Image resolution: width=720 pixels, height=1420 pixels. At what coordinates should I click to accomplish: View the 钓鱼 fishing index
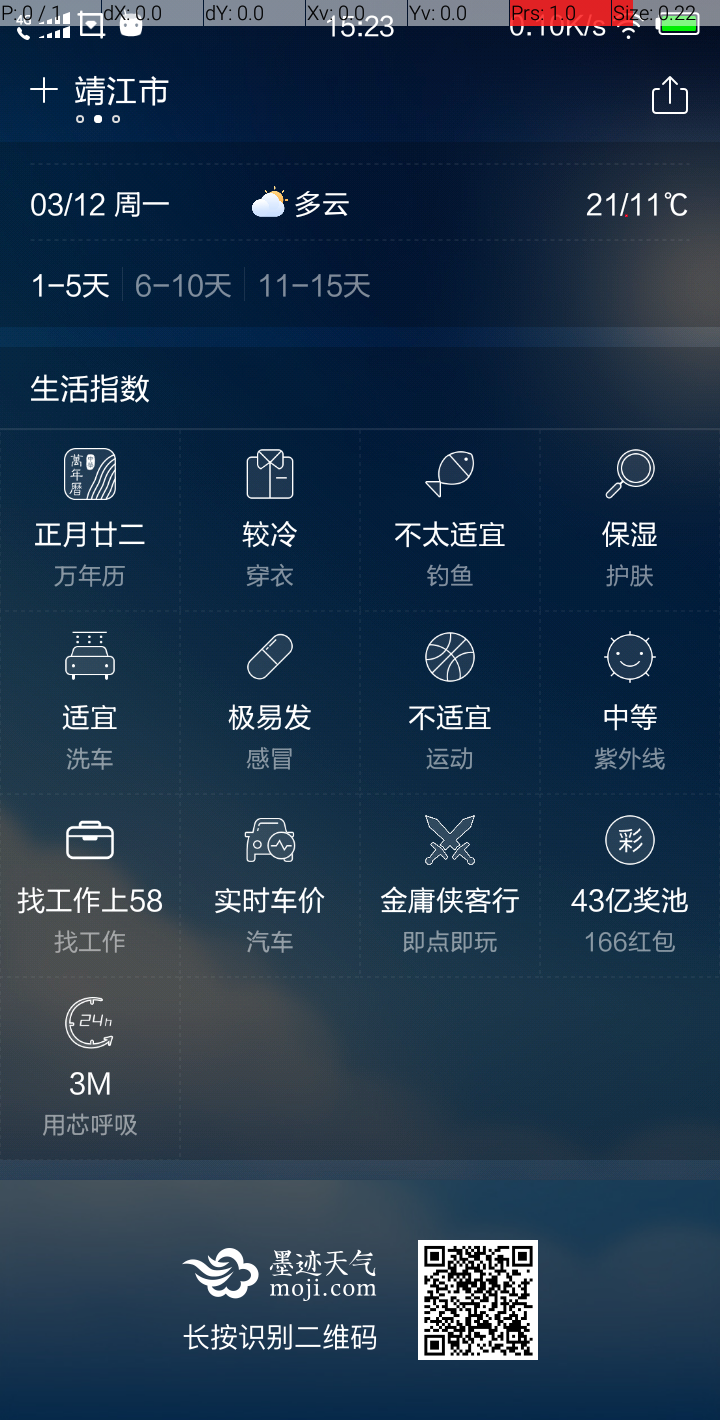tap(450, 520)
